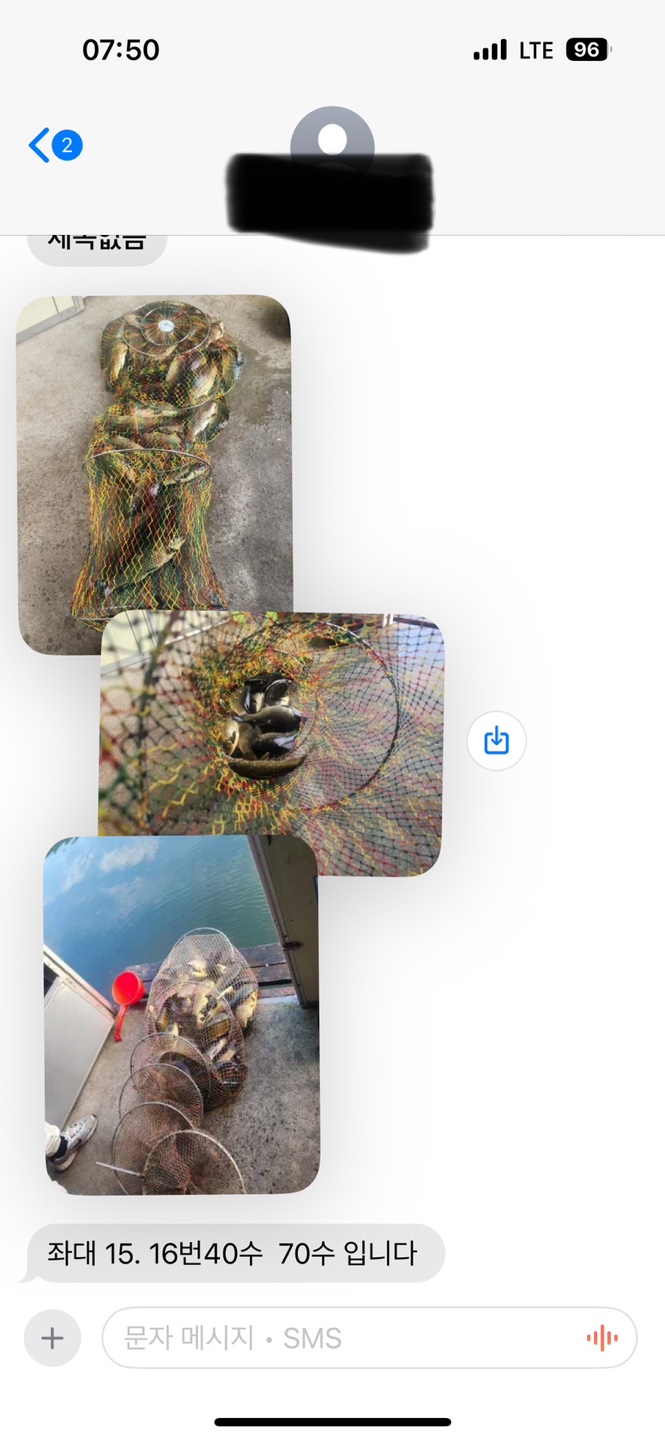This screenshot has width=665, height=1440.
Task: Record an audio message
Action: tap(602, 1338)
